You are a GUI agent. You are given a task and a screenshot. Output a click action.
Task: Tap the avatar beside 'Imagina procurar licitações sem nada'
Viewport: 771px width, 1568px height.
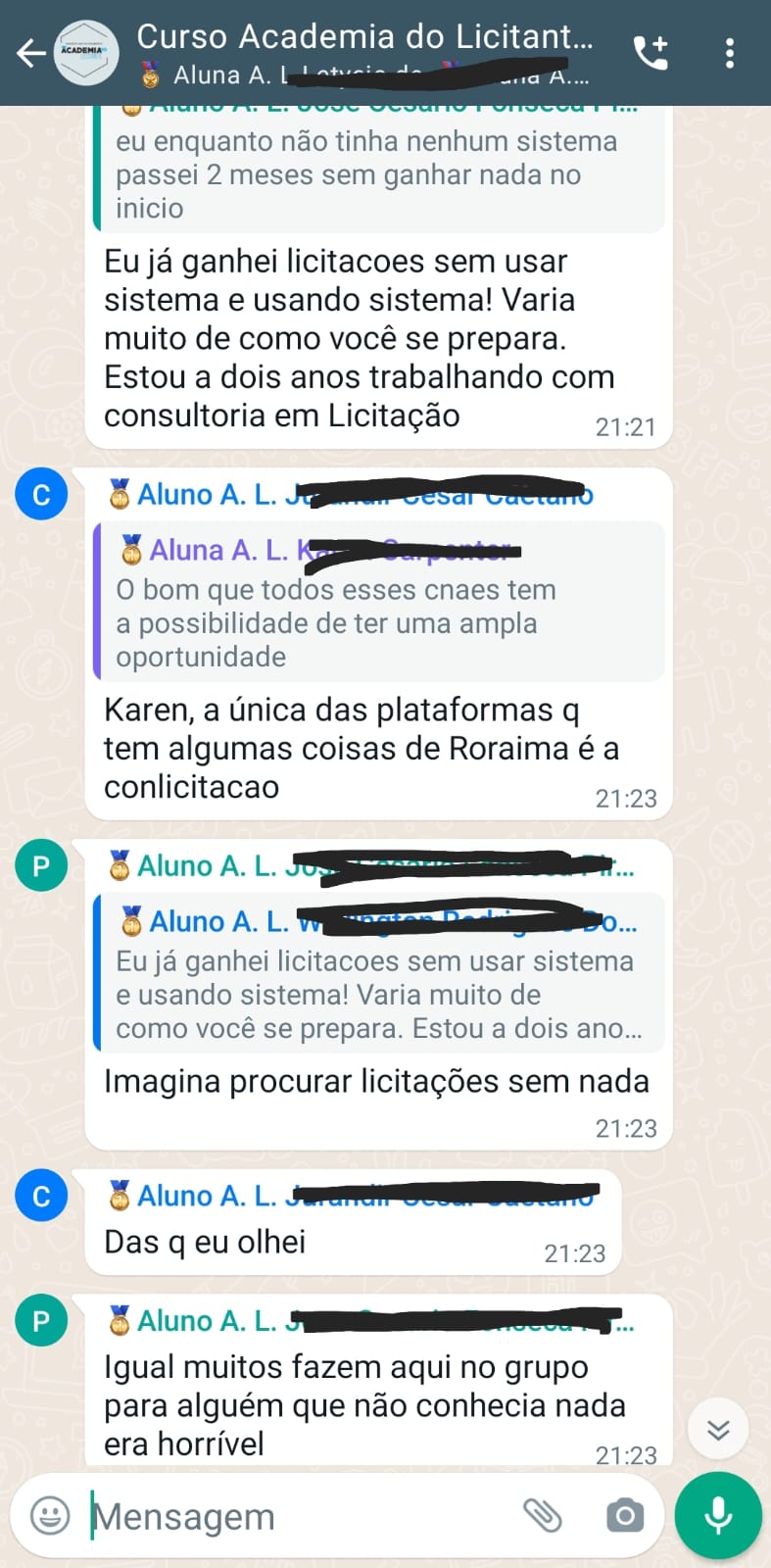pos(41,865)
